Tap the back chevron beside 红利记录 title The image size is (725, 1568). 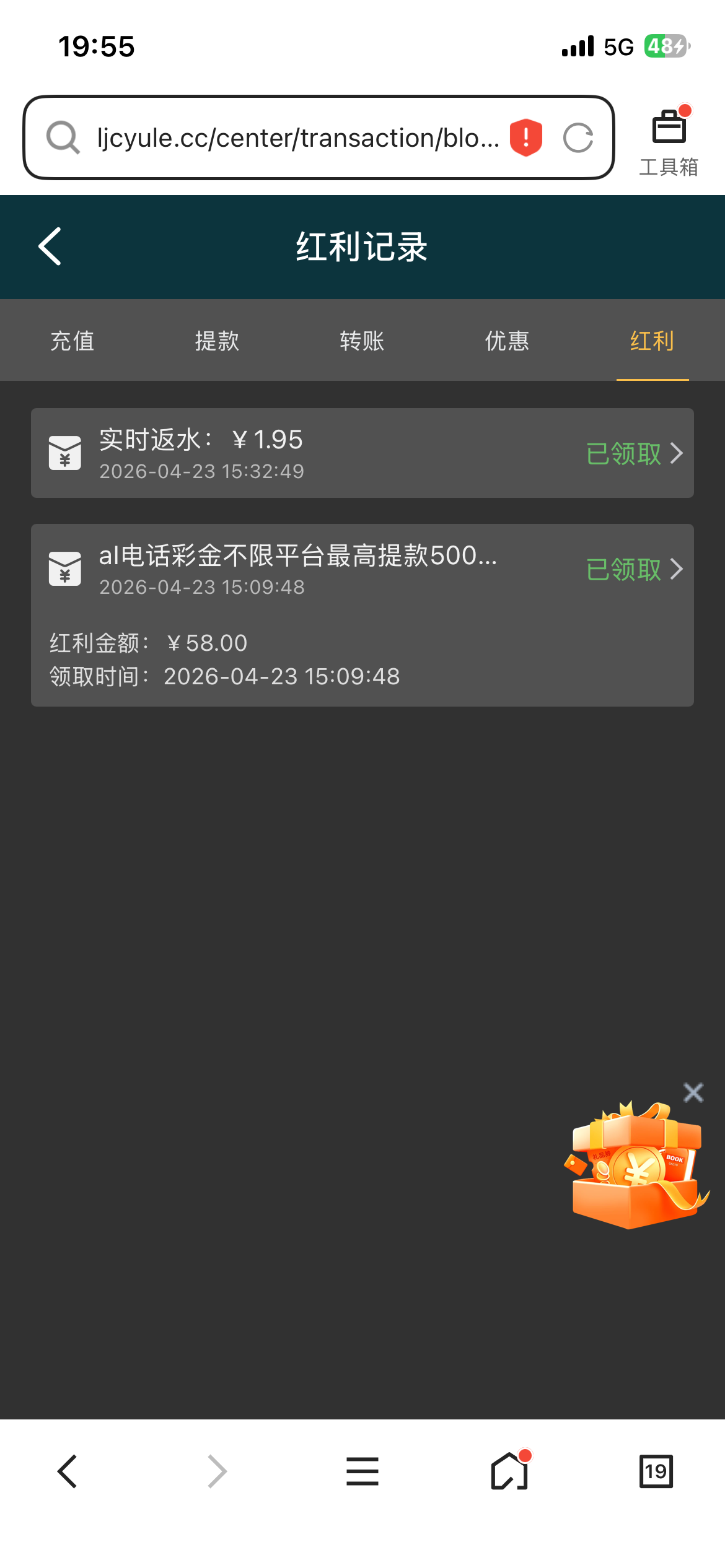click(x=50, y=246)
